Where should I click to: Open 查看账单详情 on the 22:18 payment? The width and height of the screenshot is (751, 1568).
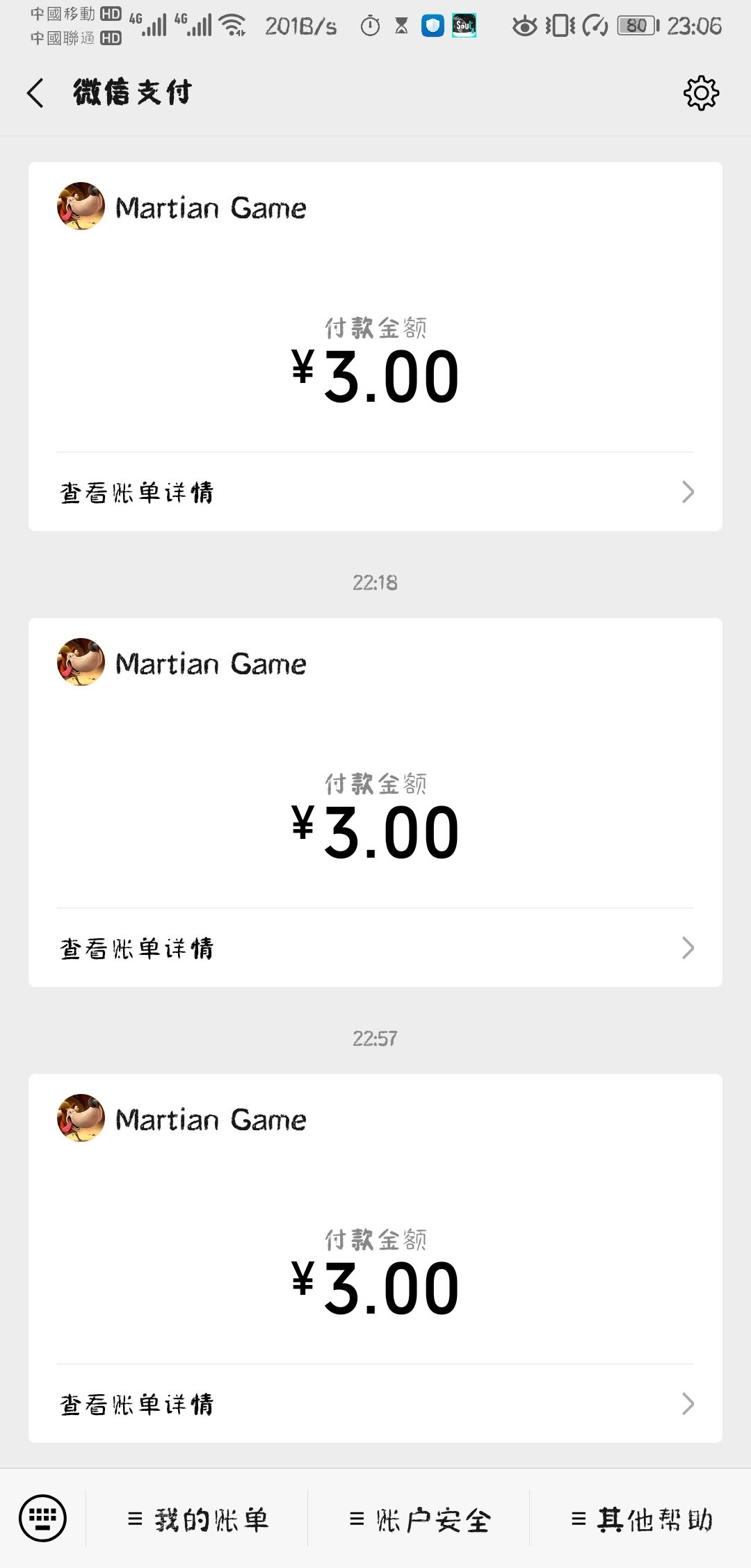coord(137,947)
